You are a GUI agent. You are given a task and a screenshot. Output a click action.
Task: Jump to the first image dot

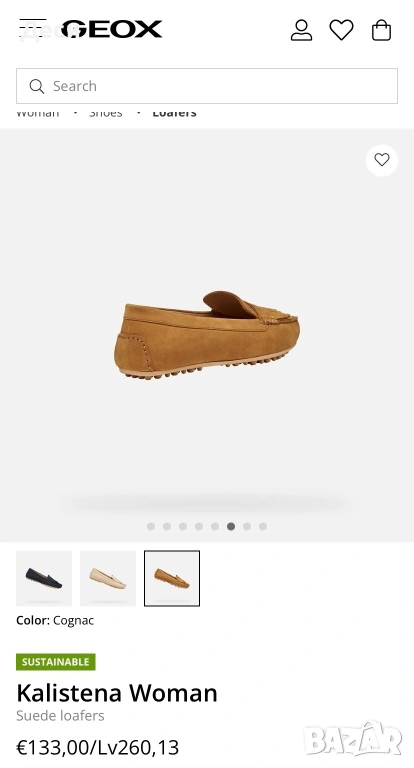151,527
